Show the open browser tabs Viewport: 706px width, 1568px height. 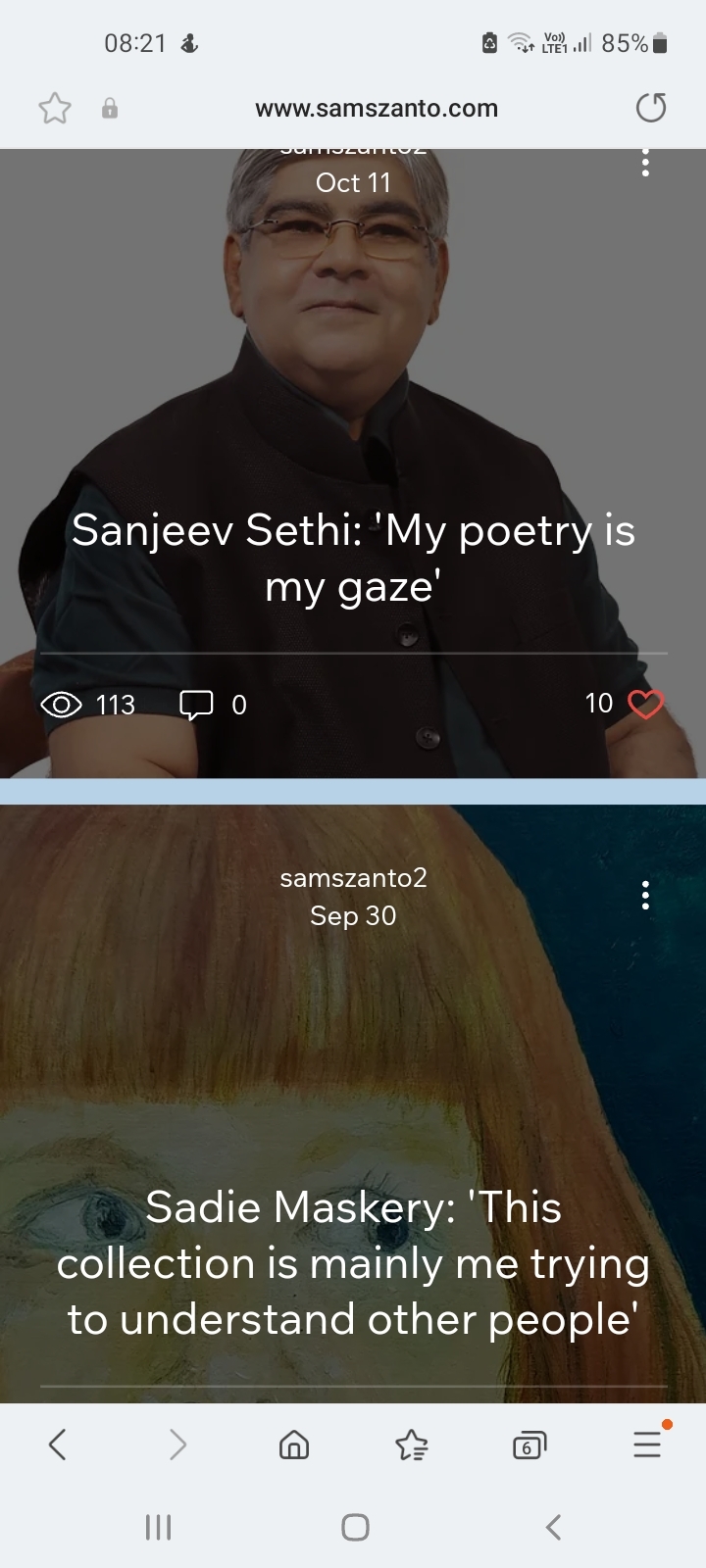coord(529,1445)
